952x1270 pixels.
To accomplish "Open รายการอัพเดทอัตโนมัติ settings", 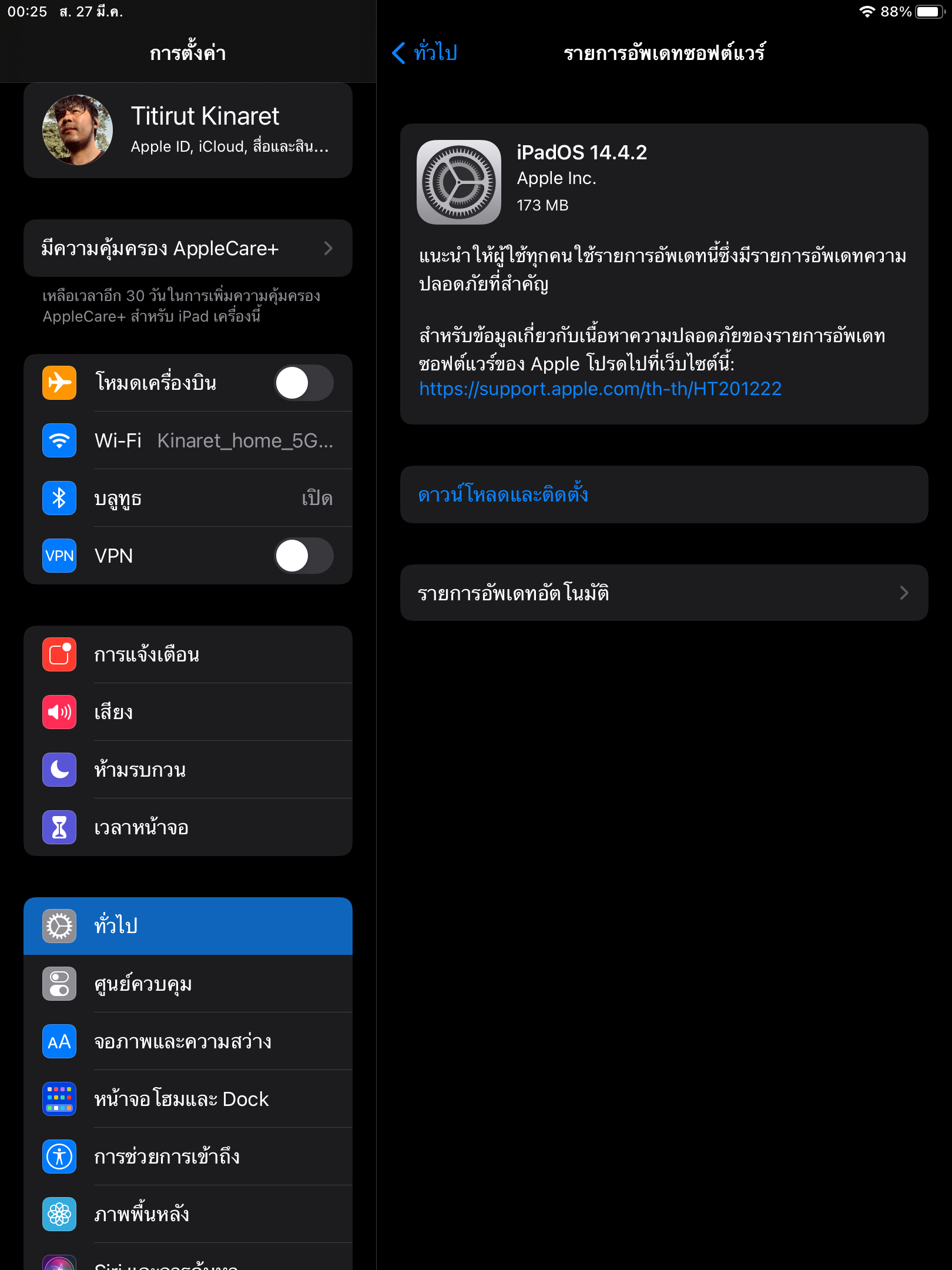I will [664, 593].
